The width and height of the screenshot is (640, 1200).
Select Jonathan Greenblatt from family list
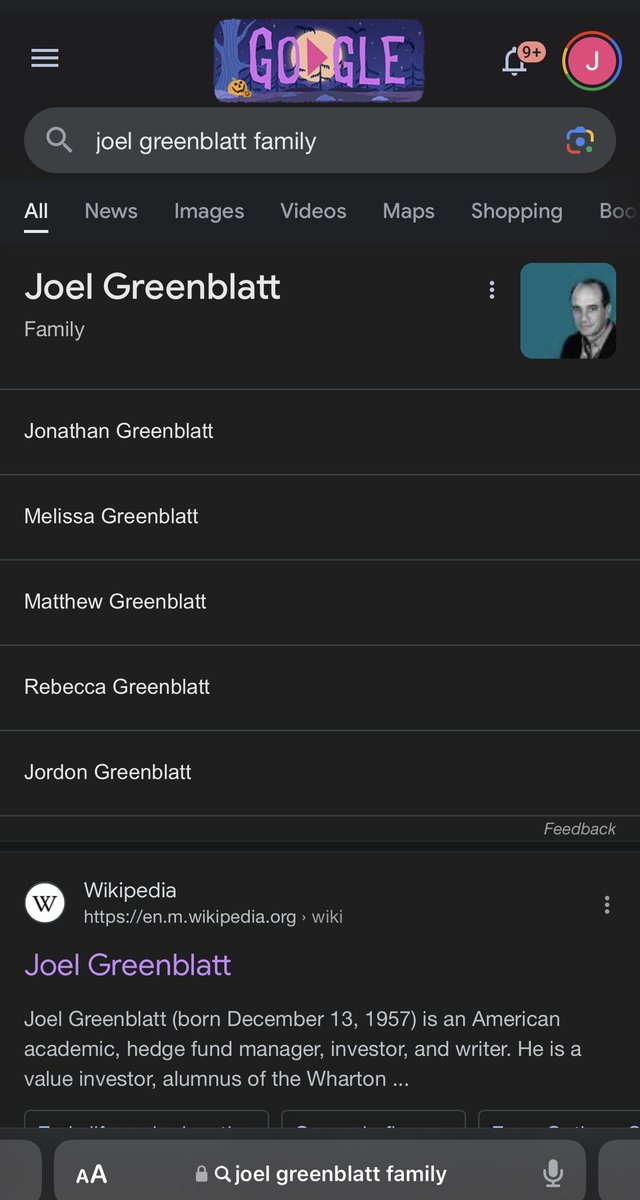[x=119, y=431]
